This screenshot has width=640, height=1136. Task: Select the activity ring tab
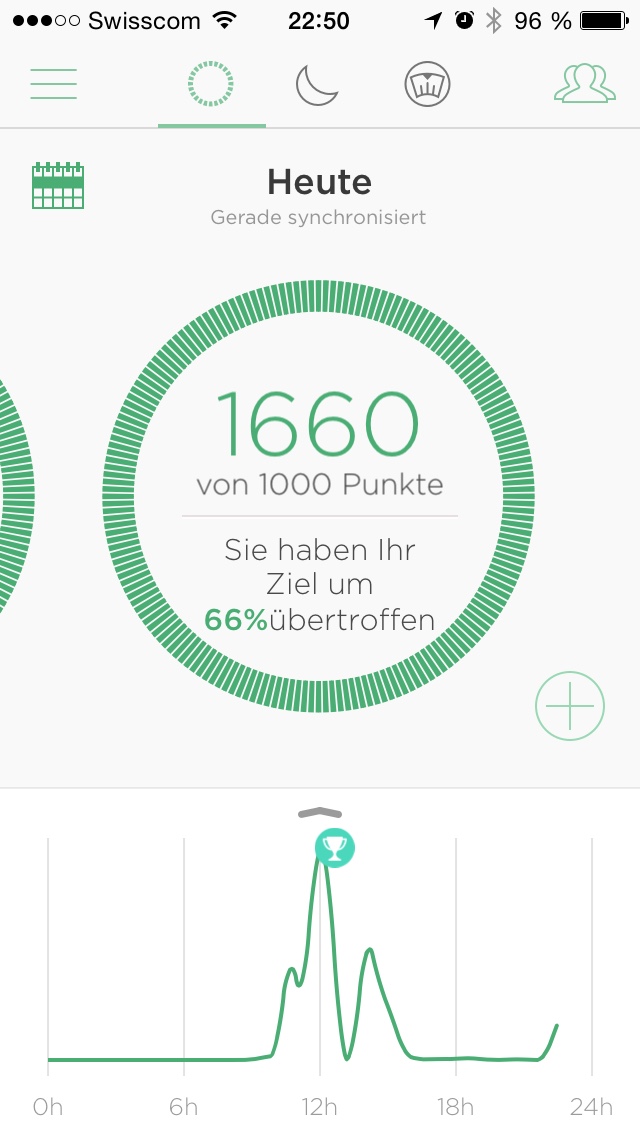click(x=211, y=84)
